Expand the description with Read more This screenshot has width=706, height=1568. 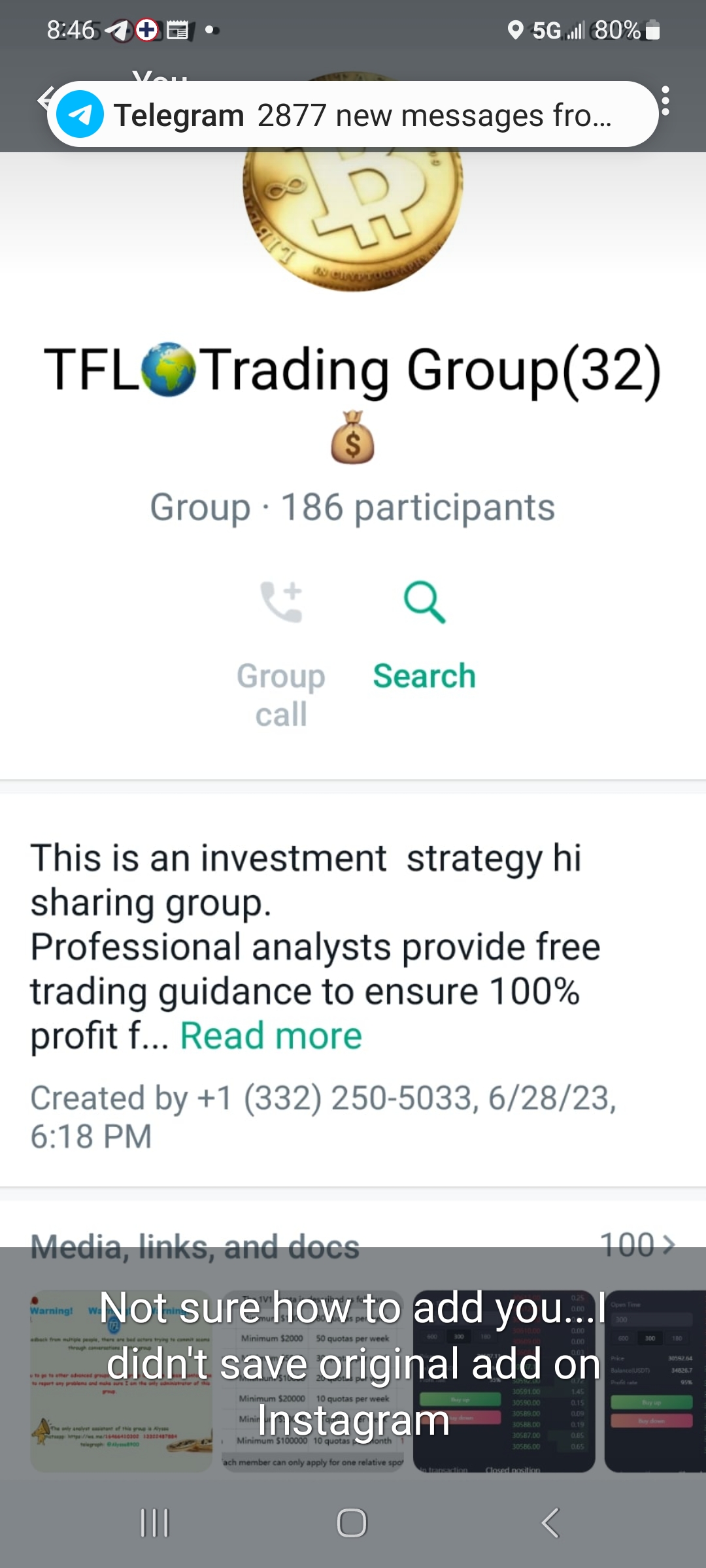point(271,1036)
